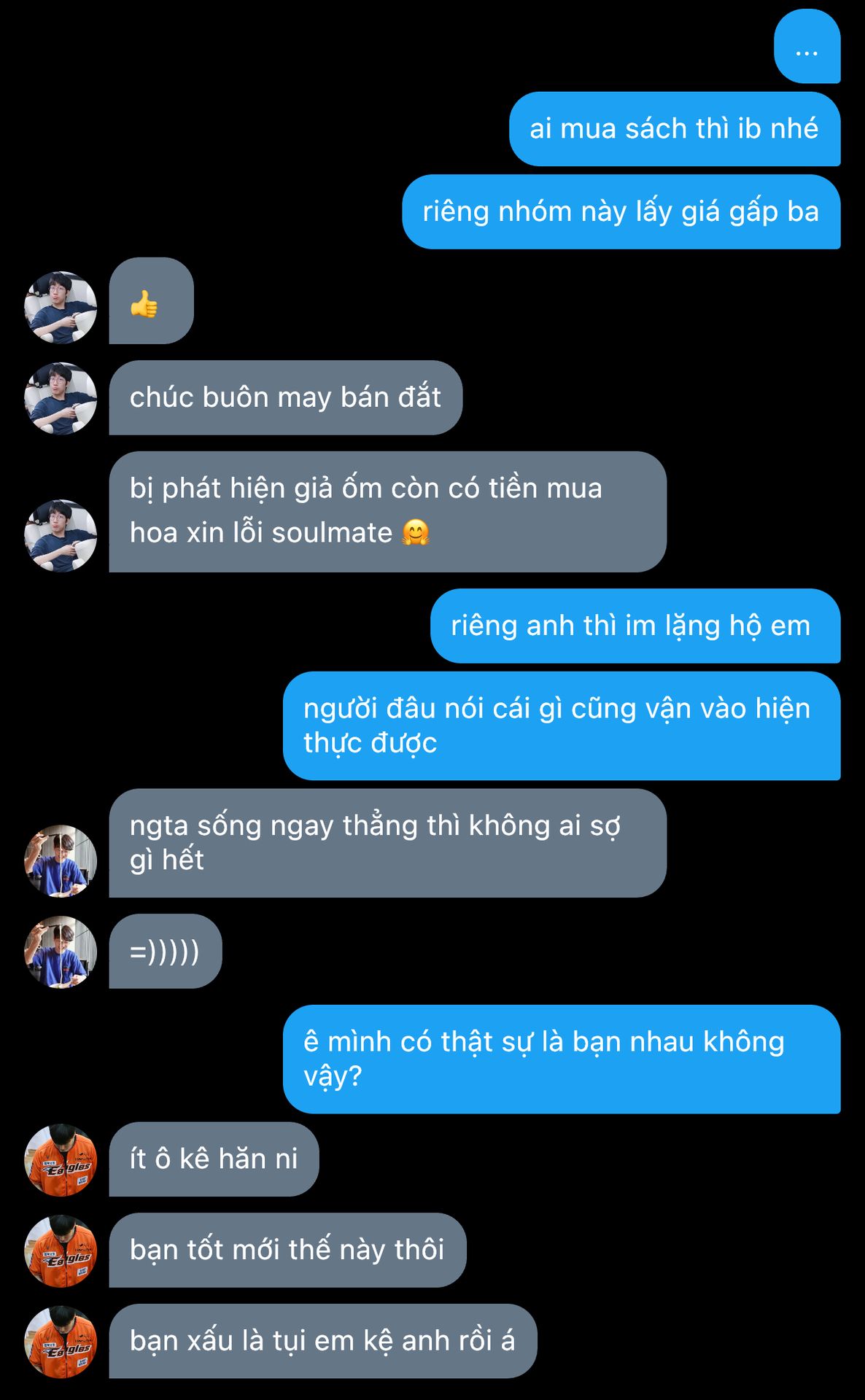
Task: Tap avatar beside 'bị phát hiện giả ốm' message
Action: [61, 535]
